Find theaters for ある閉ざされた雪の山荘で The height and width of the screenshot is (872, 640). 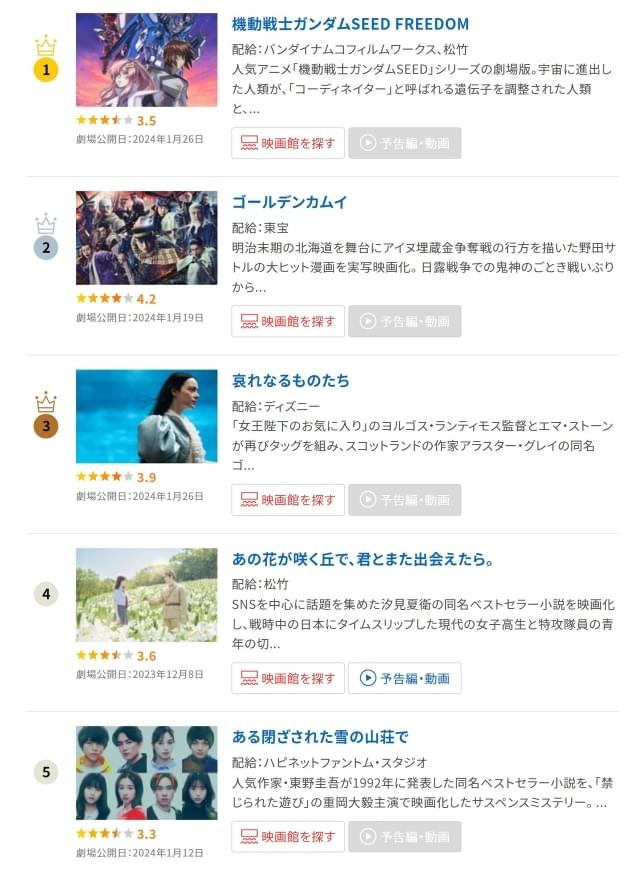tap(288, 836)
